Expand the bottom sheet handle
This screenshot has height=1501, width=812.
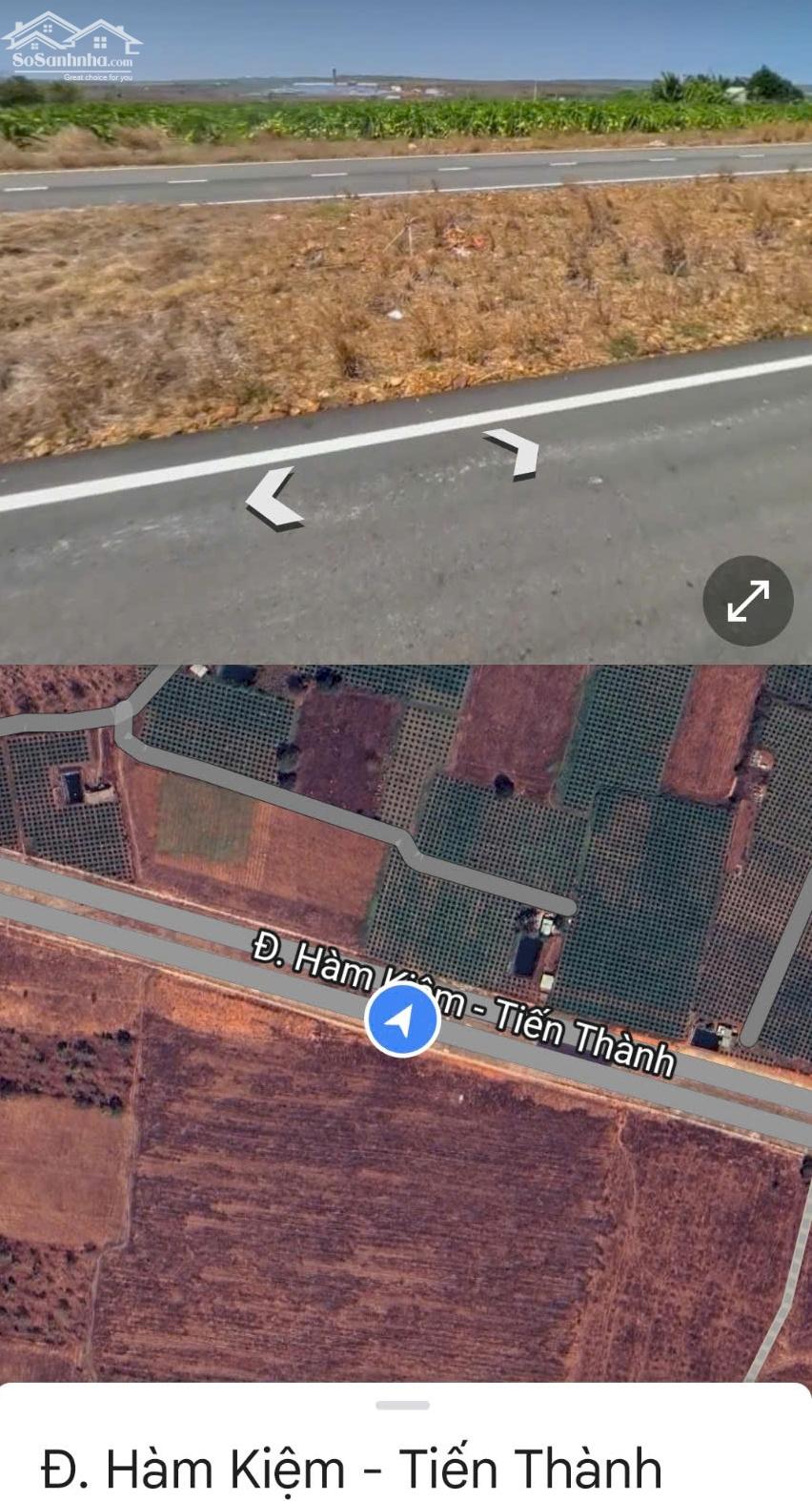click(403, 1405)
